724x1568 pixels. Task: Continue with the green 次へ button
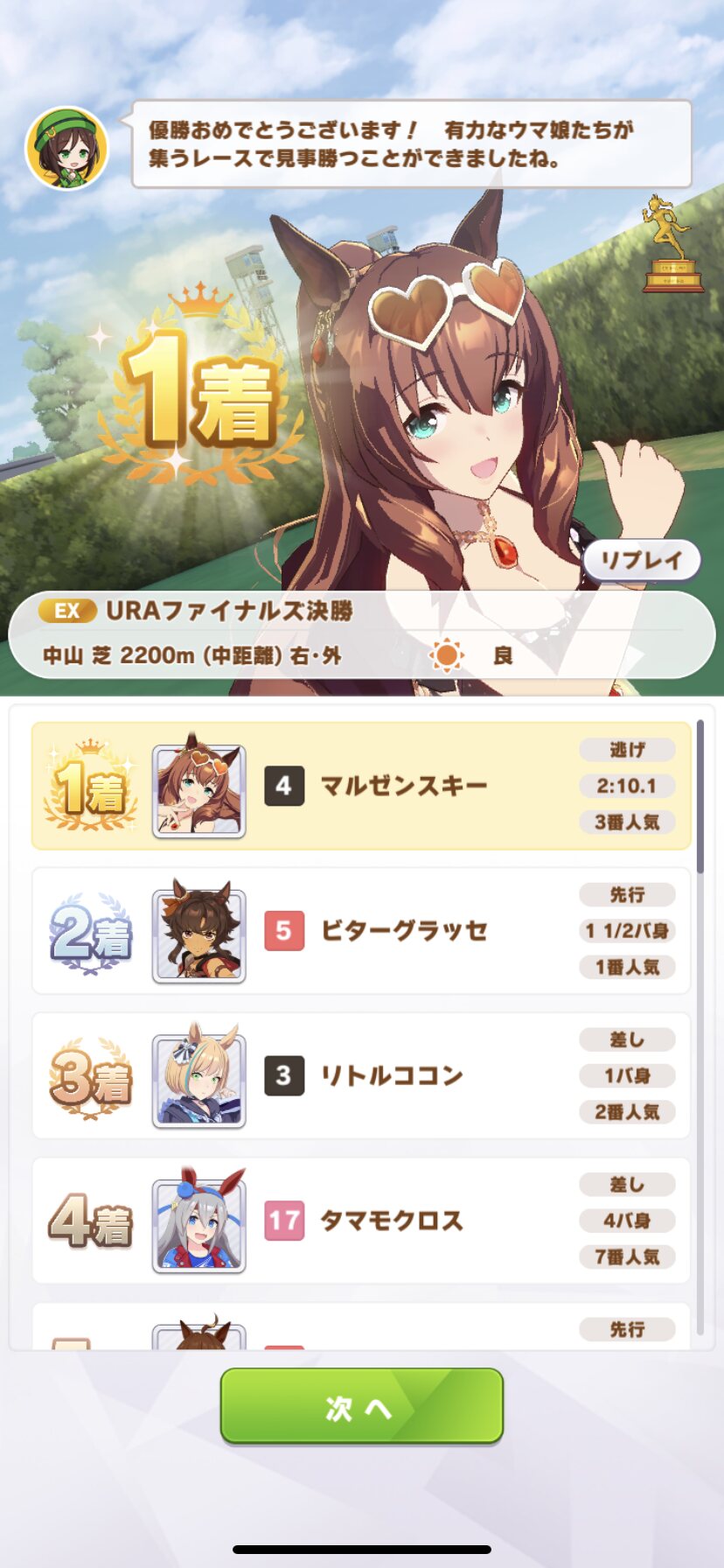coord(361,1406)
